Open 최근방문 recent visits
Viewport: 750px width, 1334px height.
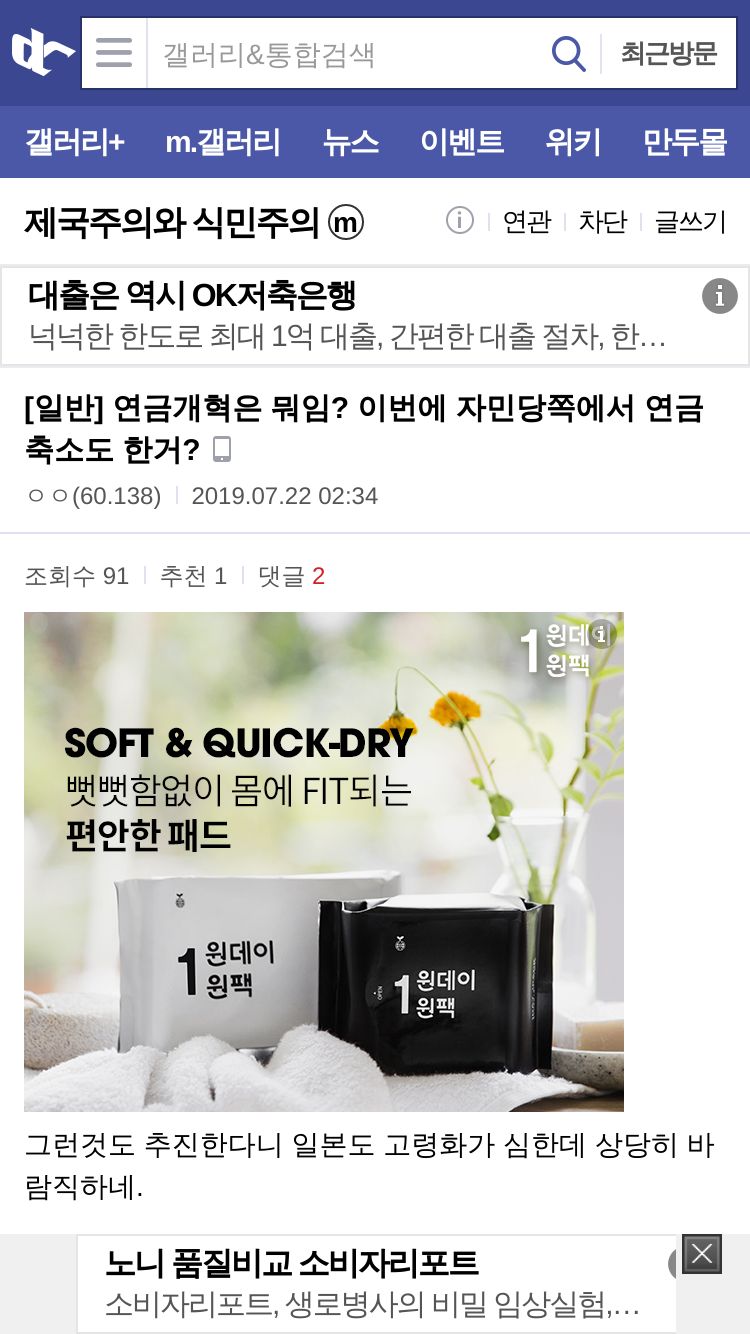click(x=669, y=53)
